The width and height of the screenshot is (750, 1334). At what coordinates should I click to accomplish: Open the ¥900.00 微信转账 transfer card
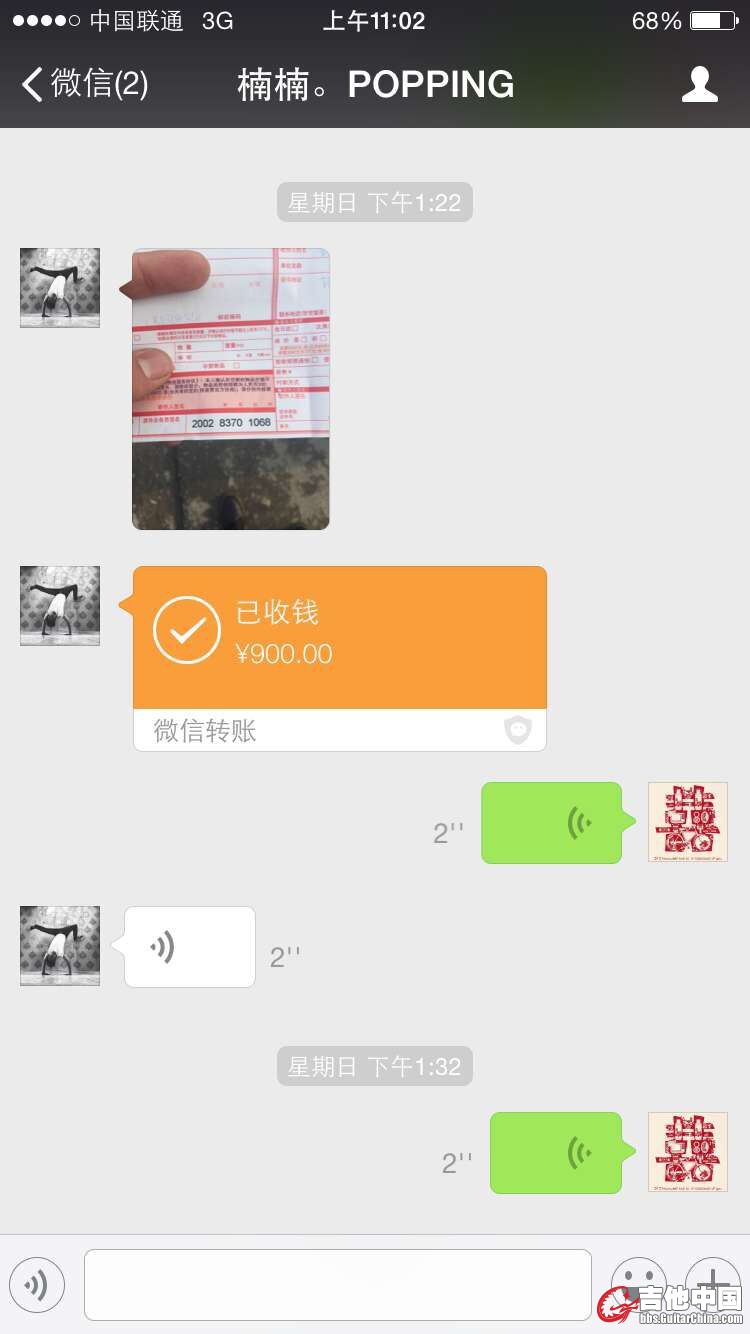pos(340,657)
